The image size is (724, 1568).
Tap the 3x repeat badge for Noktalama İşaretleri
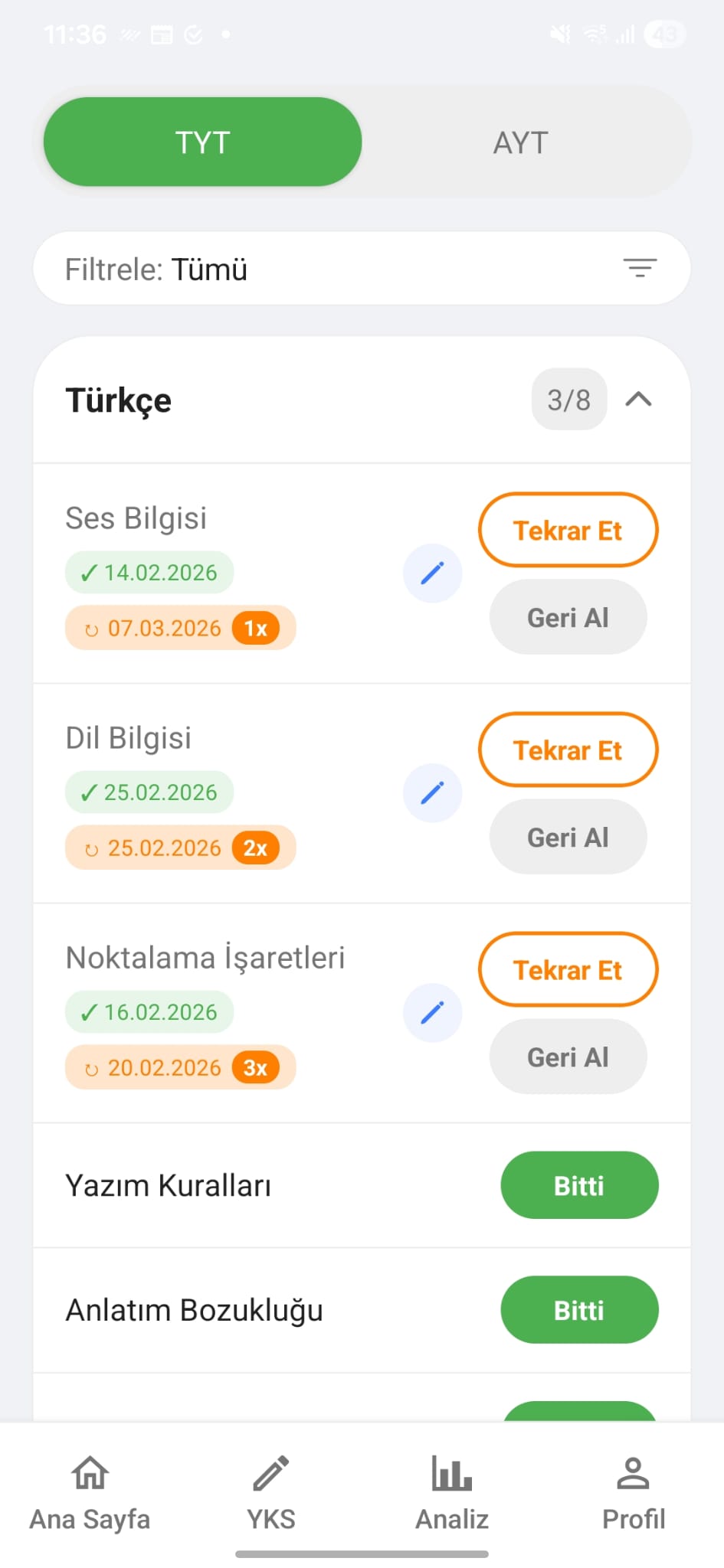point(257,1067)
